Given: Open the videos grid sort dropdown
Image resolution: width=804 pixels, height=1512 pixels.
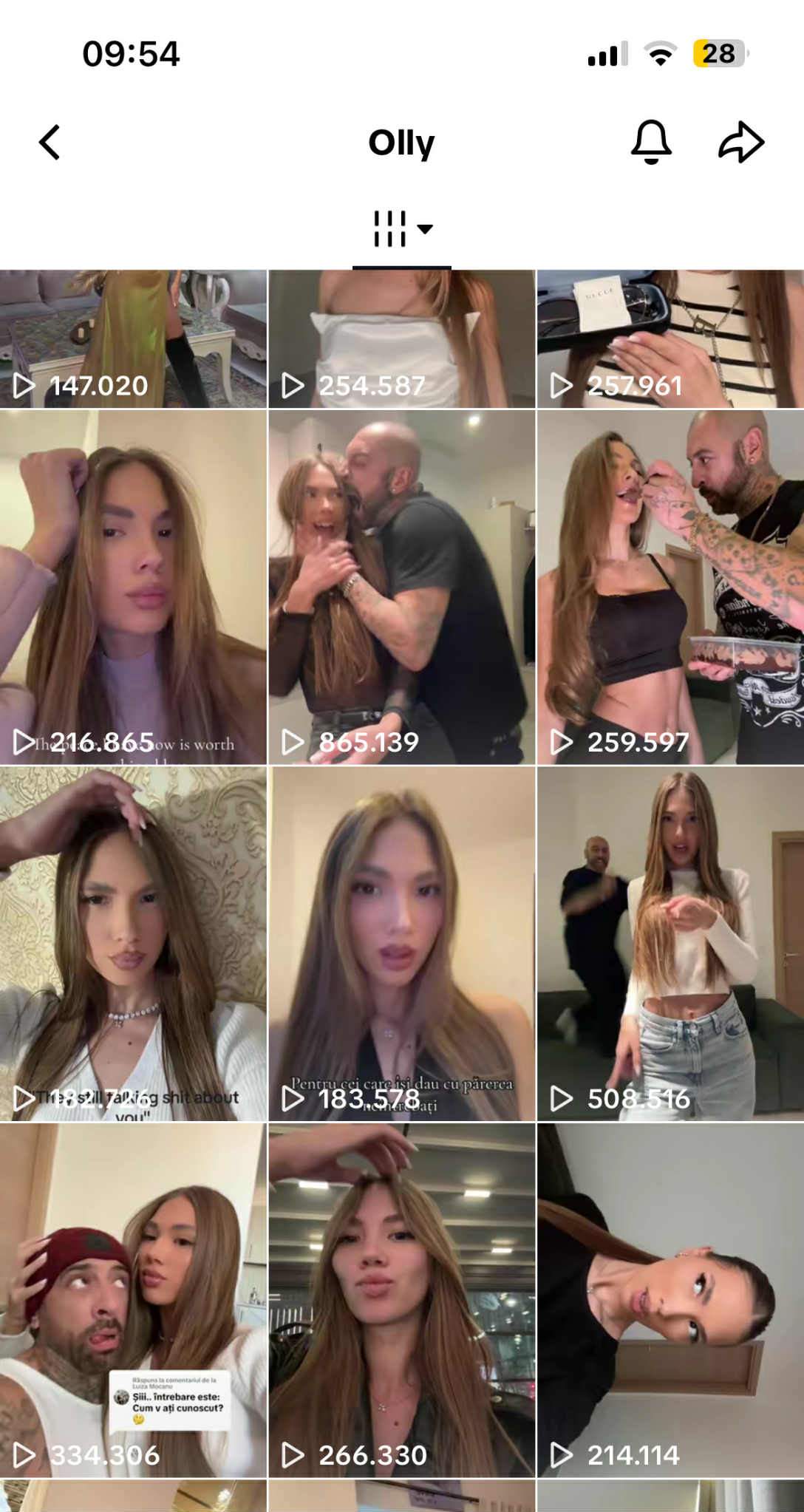Looking at the screenshot, I should point(401,229).
